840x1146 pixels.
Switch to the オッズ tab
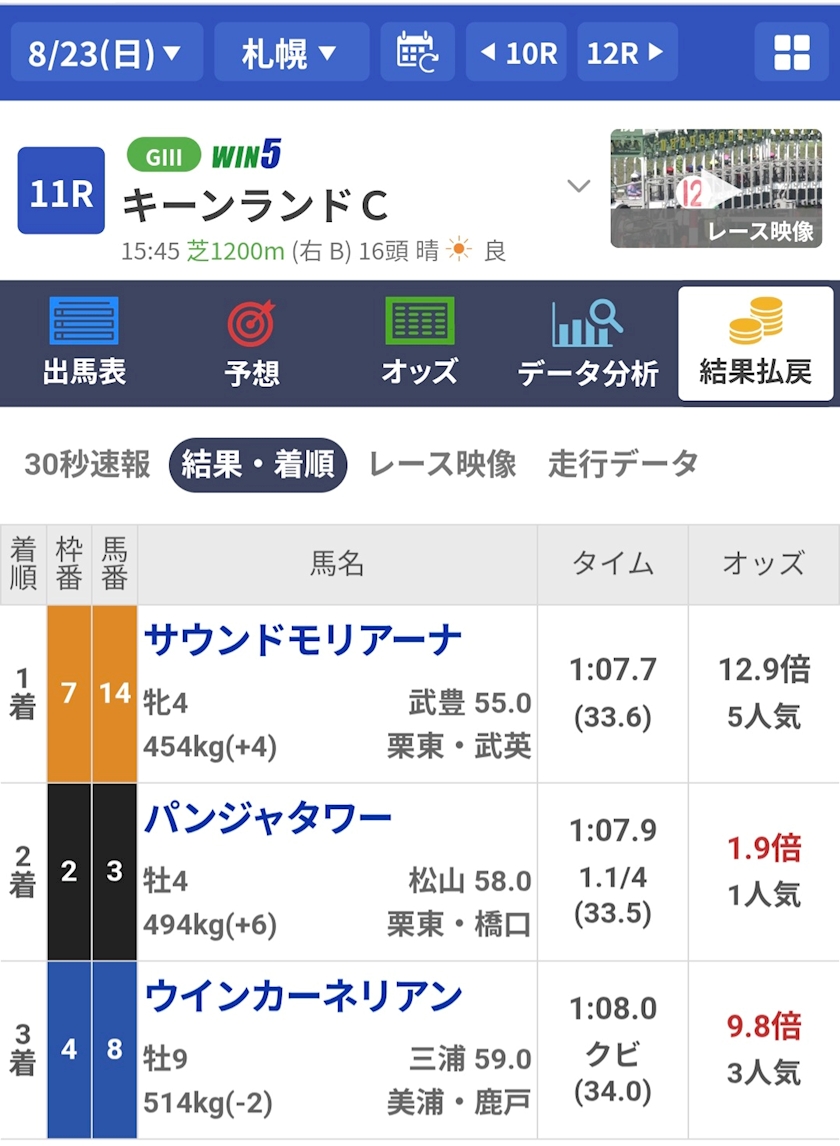click(x=419, y=342)
